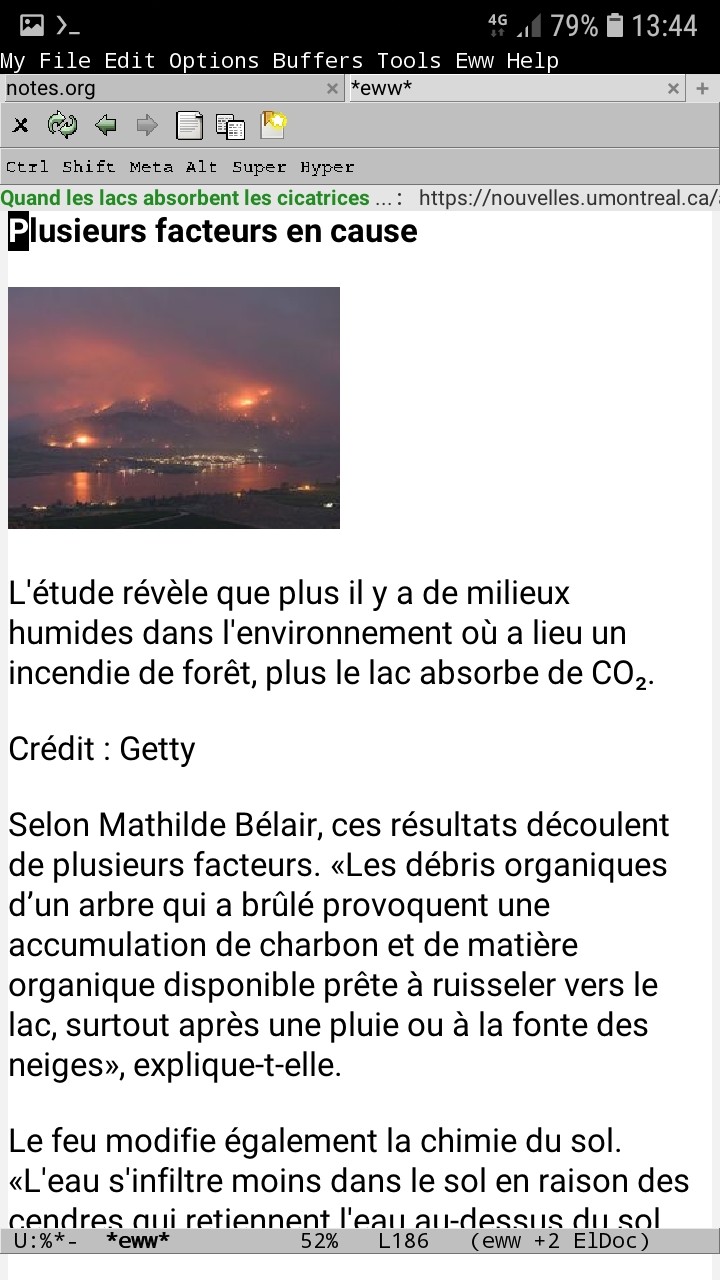Screen dimensions: 720x1280
Task: Close the *eww* tab
Action: click(x=674, y=89)
